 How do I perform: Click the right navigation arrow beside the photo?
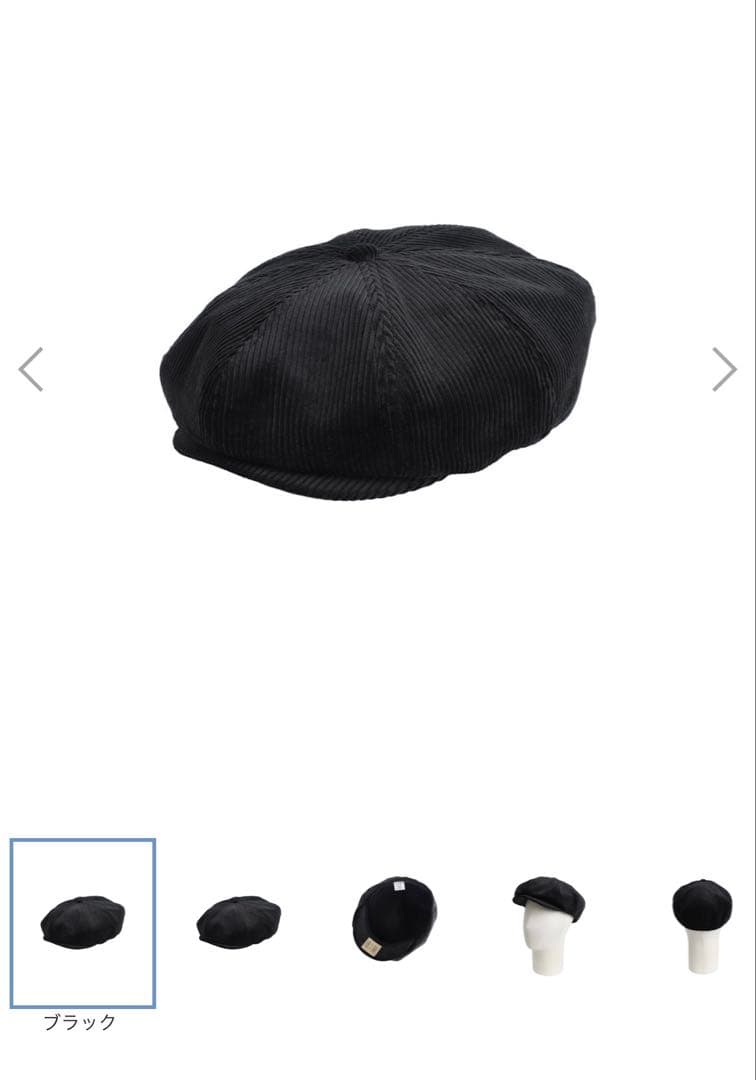(725, 367)
